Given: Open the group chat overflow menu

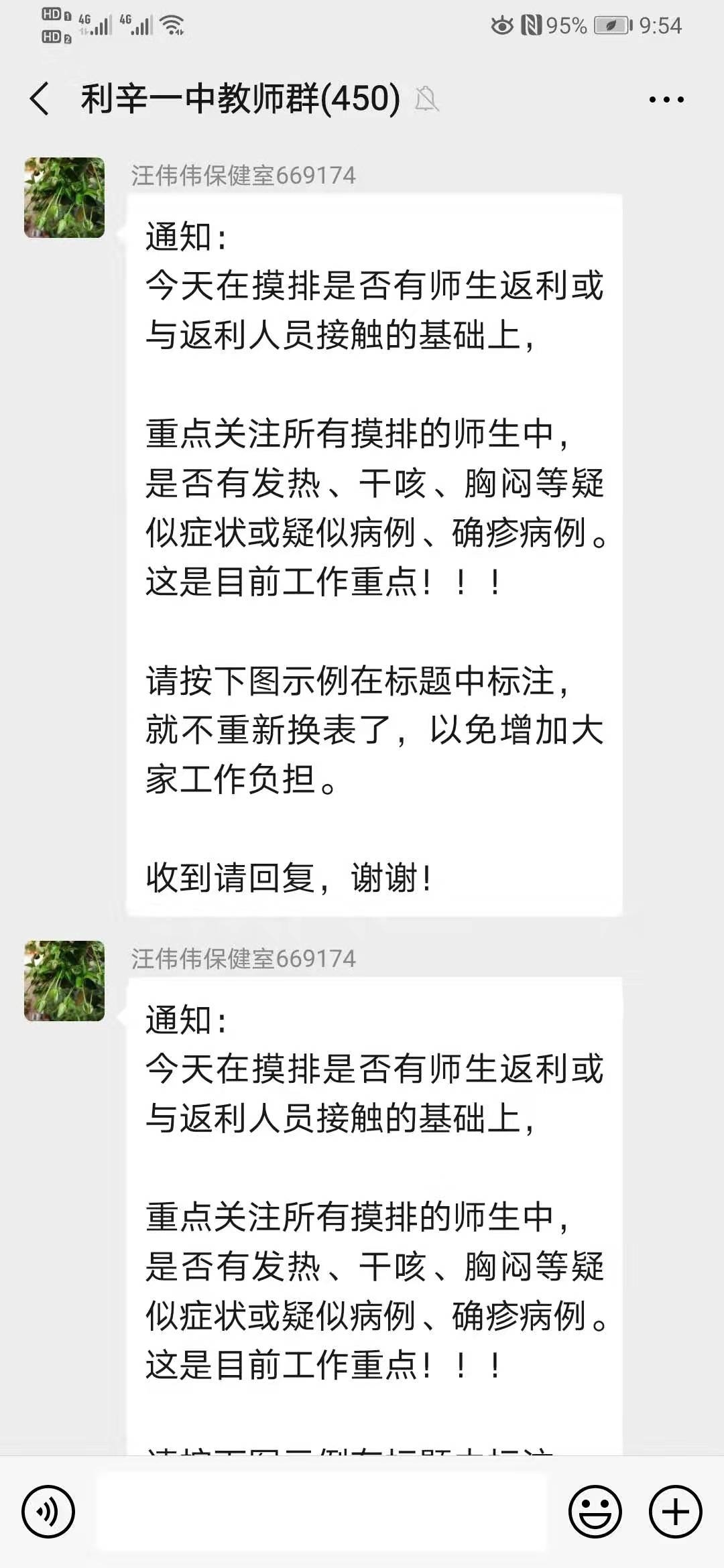Looking at the screenshot, I should [666, 100].
